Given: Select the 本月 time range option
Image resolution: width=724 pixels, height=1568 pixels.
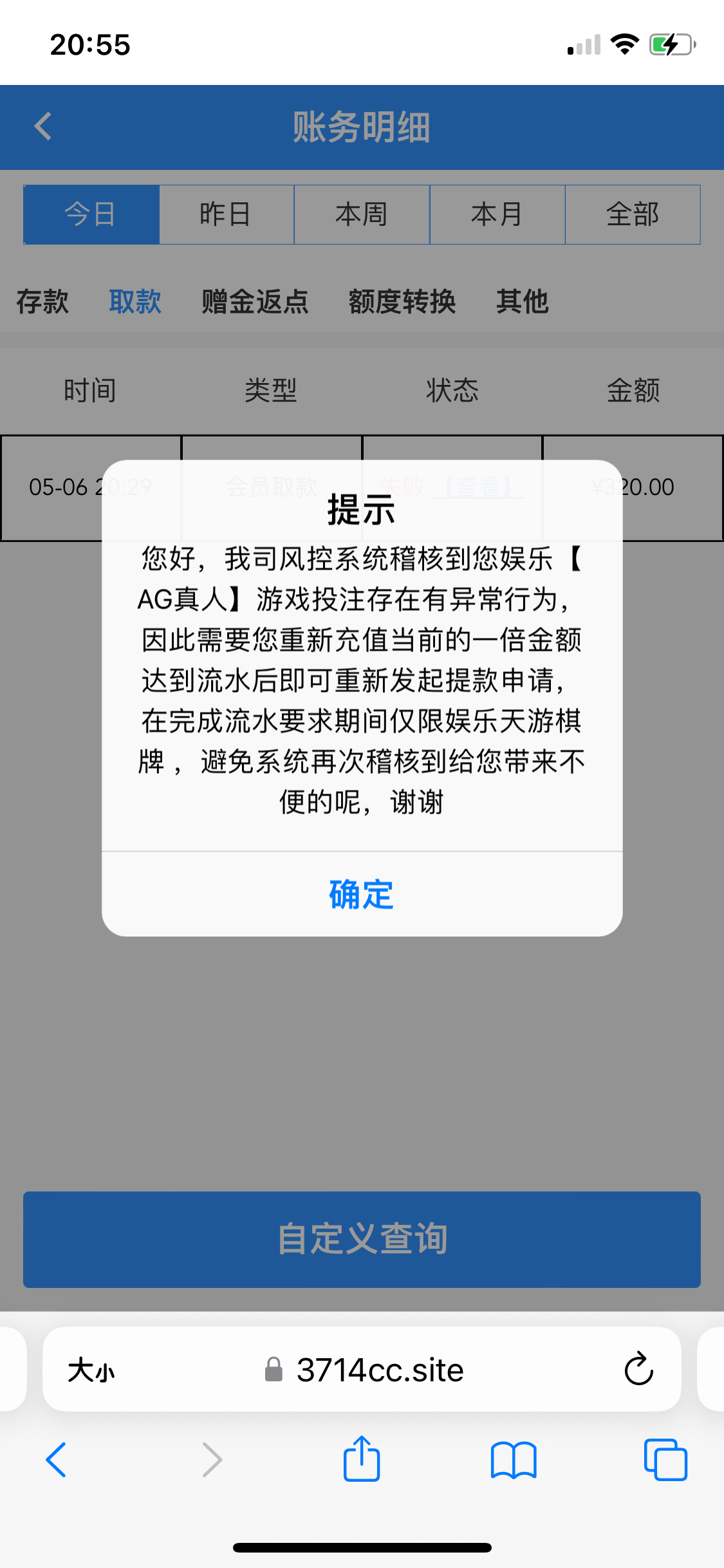Looking at the screenshot, I should coord(497,214).
